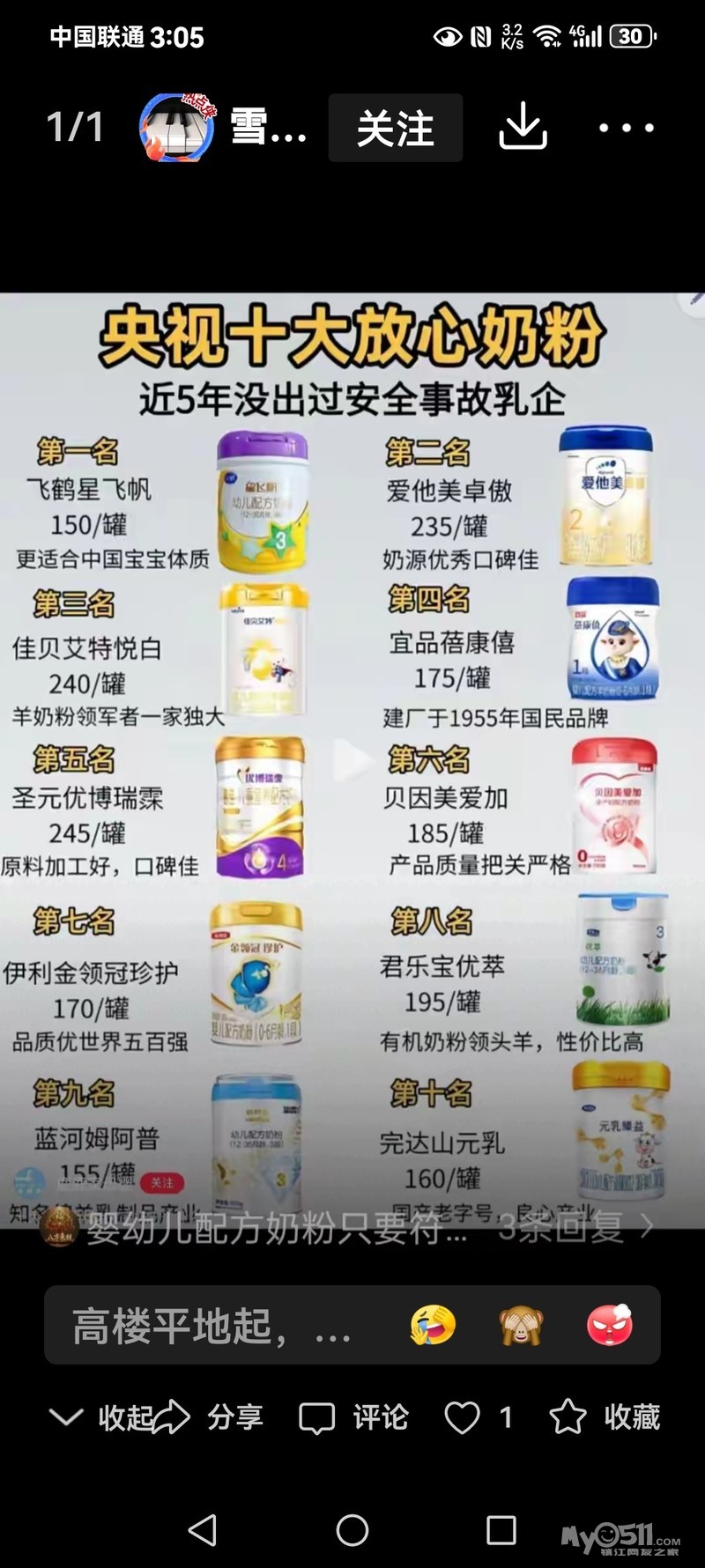The width and height of the screenshot is (705, 1568).
Task: Open the poster's profile avatar
Action: pyautogui.click(x=176, y=128)
